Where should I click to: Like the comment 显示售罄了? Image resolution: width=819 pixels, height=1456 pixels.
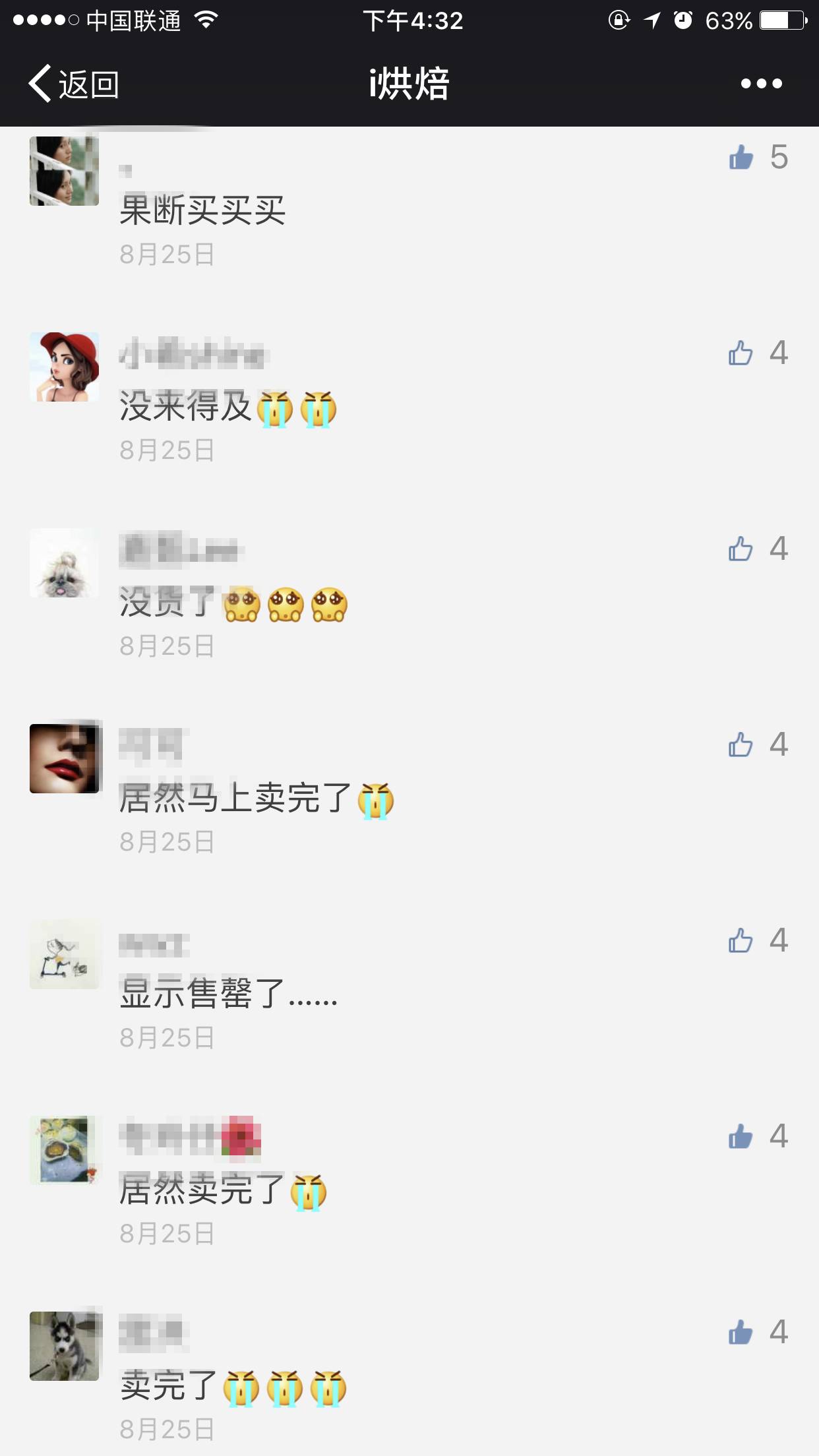741,941
